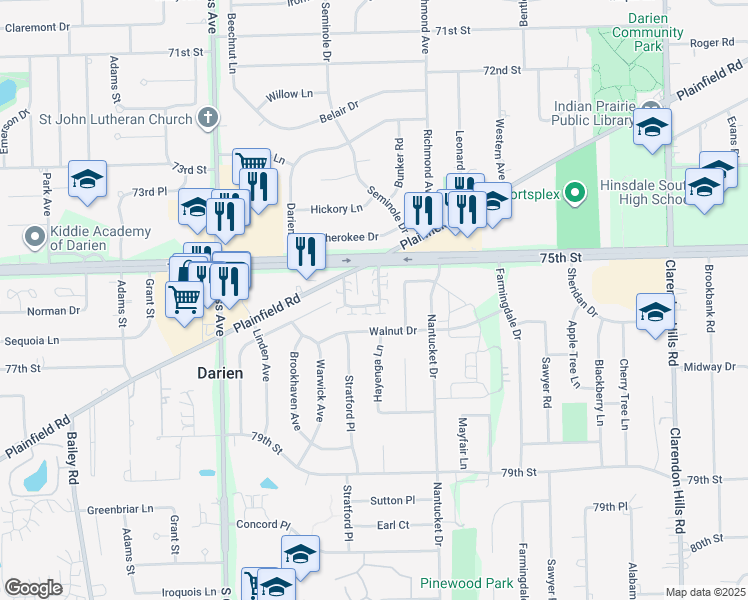Tap the green Sportsplex location pin
The width and height of the screenshot is (748, 600).
click(x=575, y=194)
